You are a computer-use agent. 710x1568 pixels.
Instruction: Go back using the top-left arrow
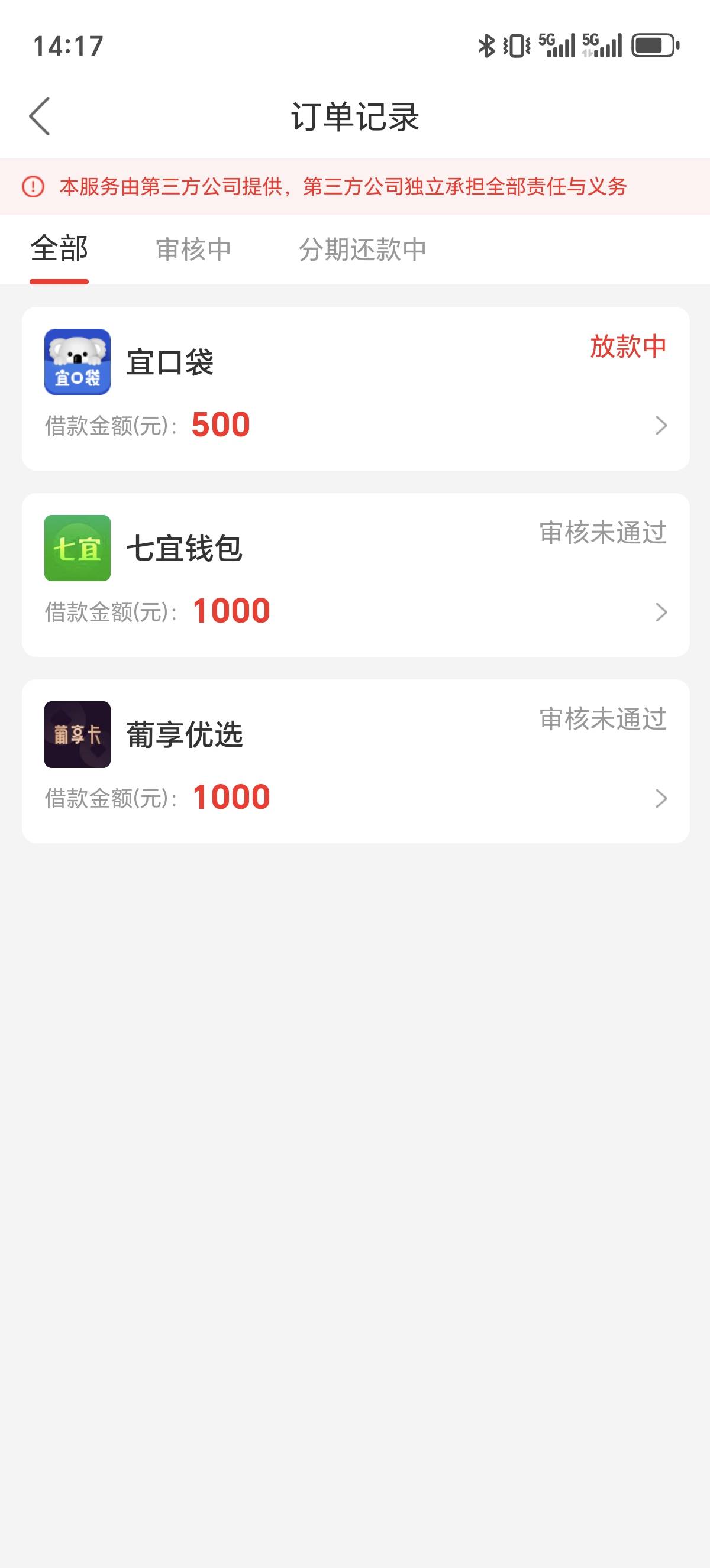tap(40, 116)
